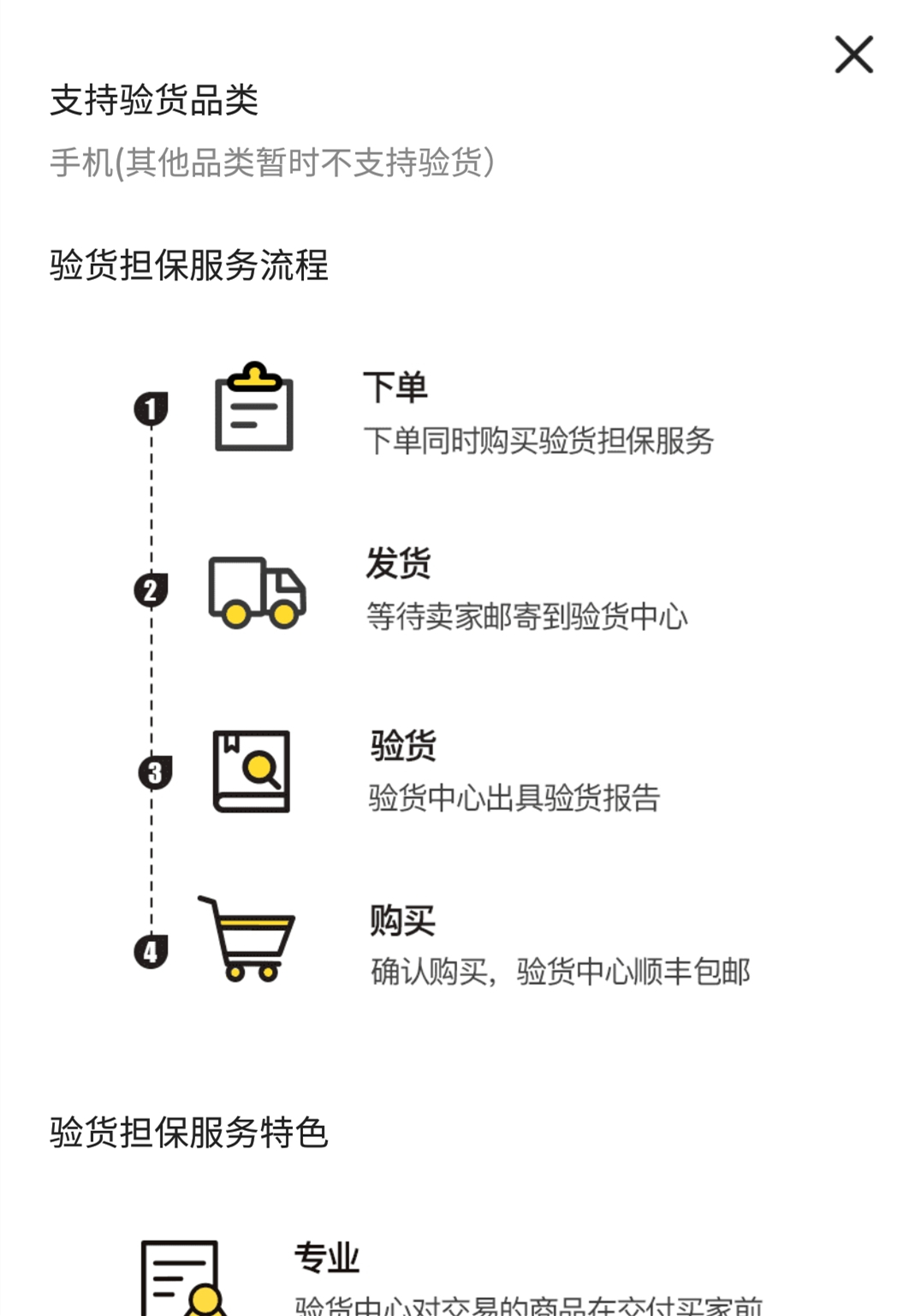Click the clipboard icon for 下单 step

(x=253, y=407)
